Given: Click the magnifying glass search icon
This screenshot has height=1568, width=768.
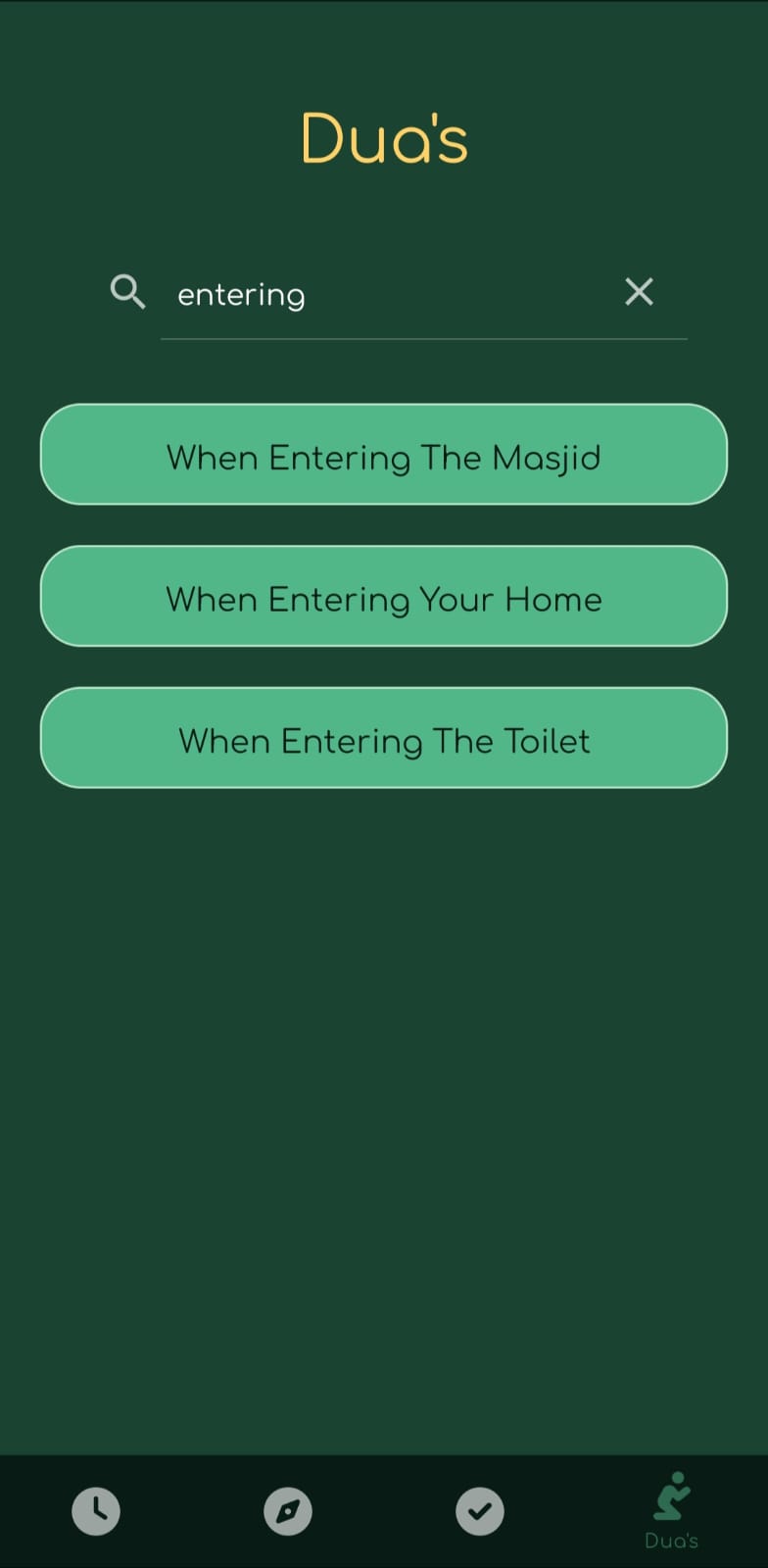Looking at the screenshot, I should pos(127,292).
